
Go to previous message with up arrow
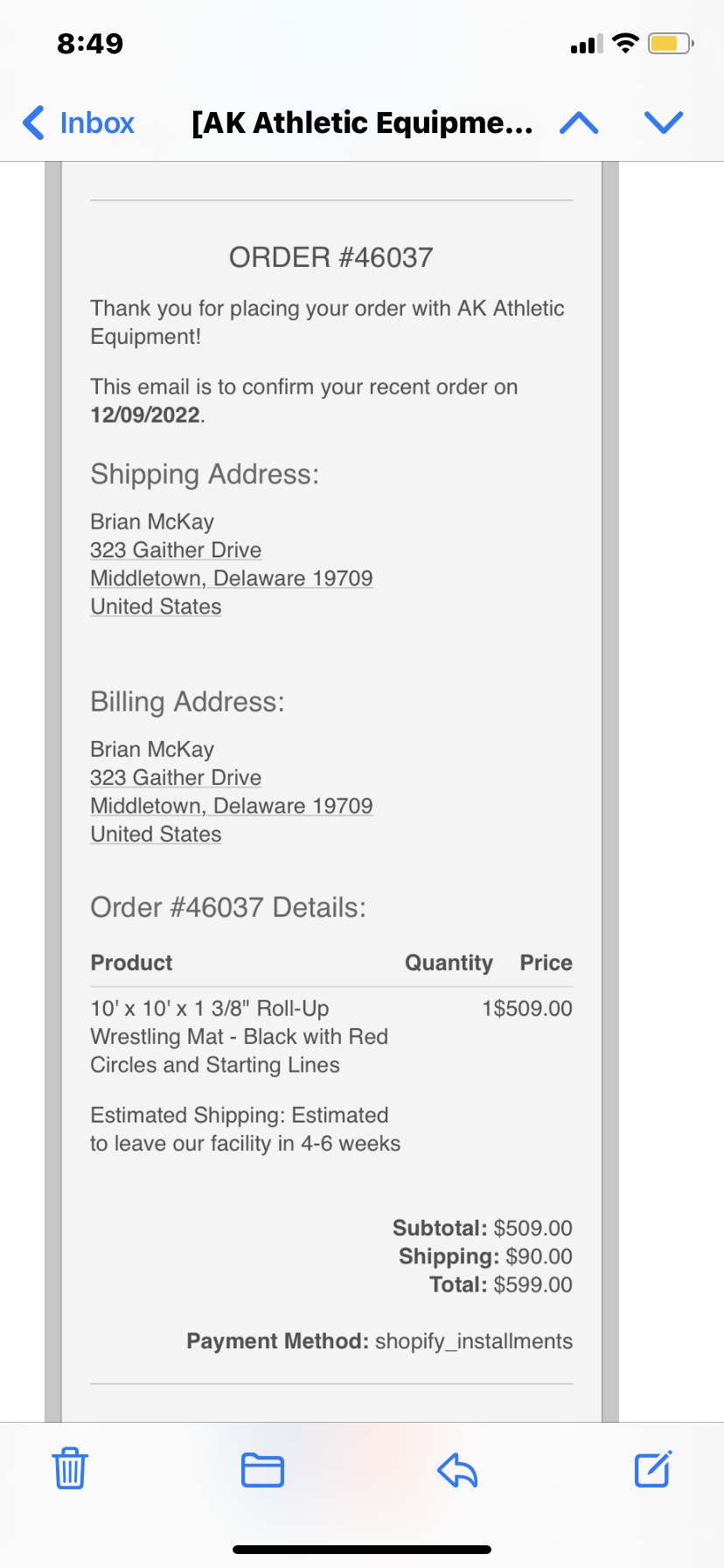579,122
